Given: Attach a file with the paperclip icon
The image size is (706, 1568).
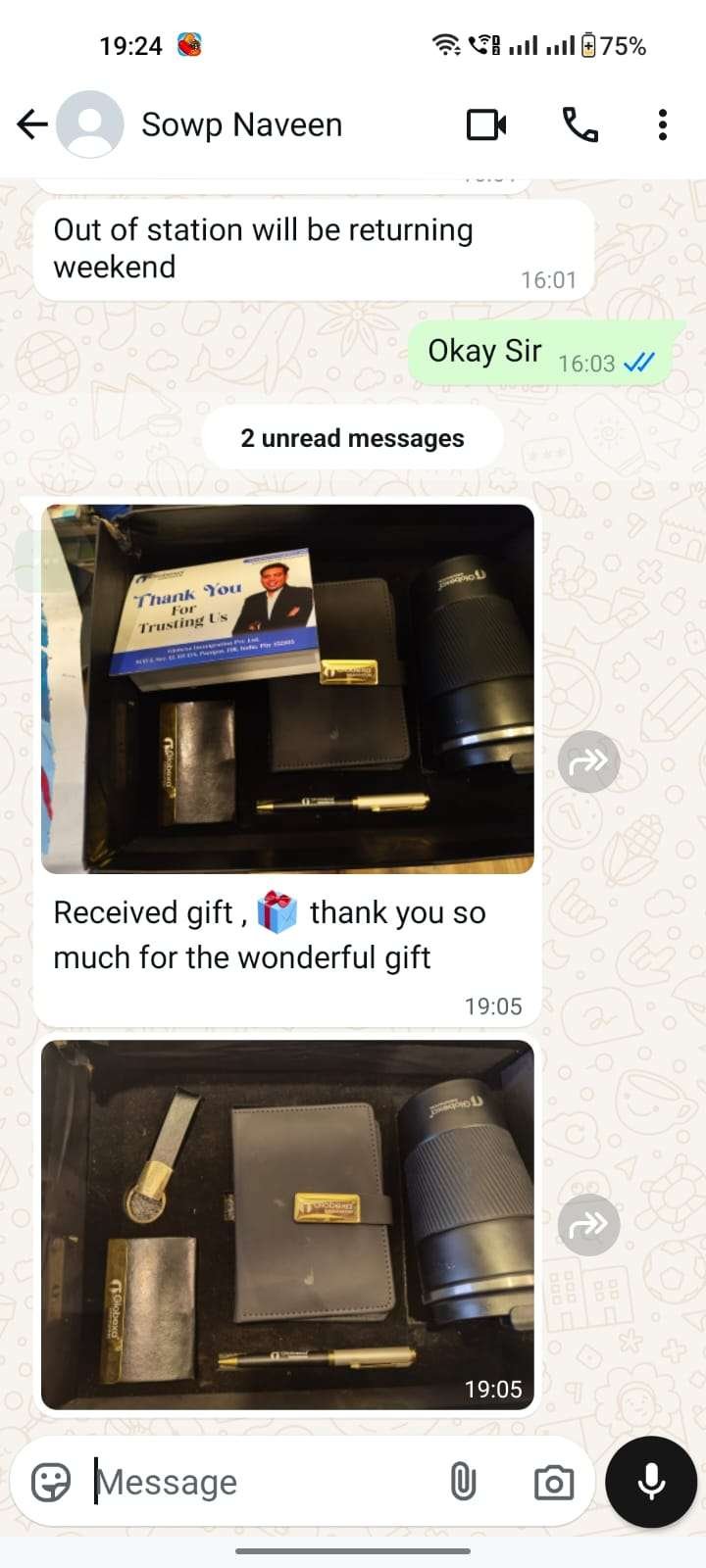Looking at the screenshot, I should point(463,1482).
